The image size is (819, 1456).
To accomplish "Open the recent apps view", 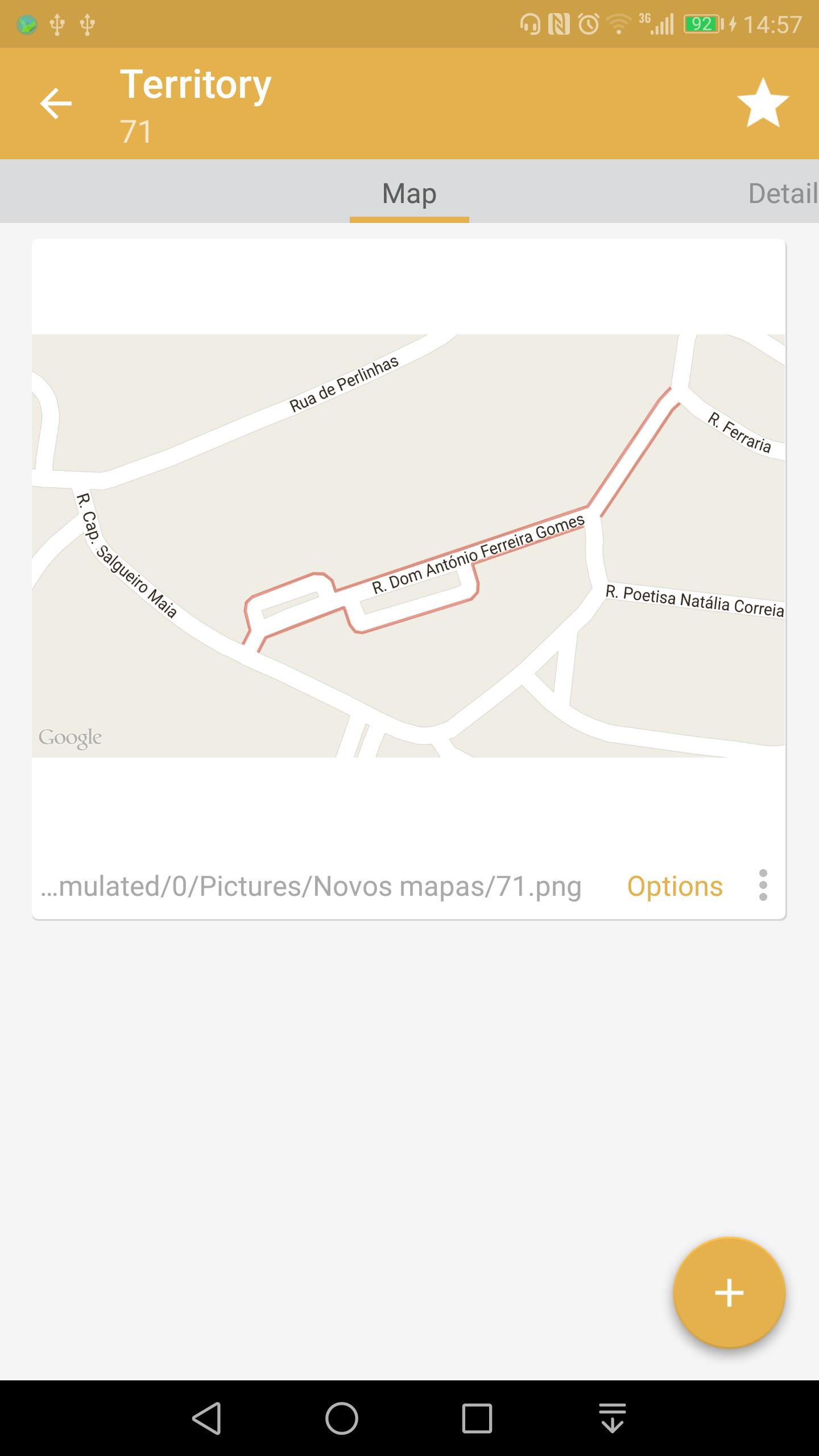I will point(477,1418).
